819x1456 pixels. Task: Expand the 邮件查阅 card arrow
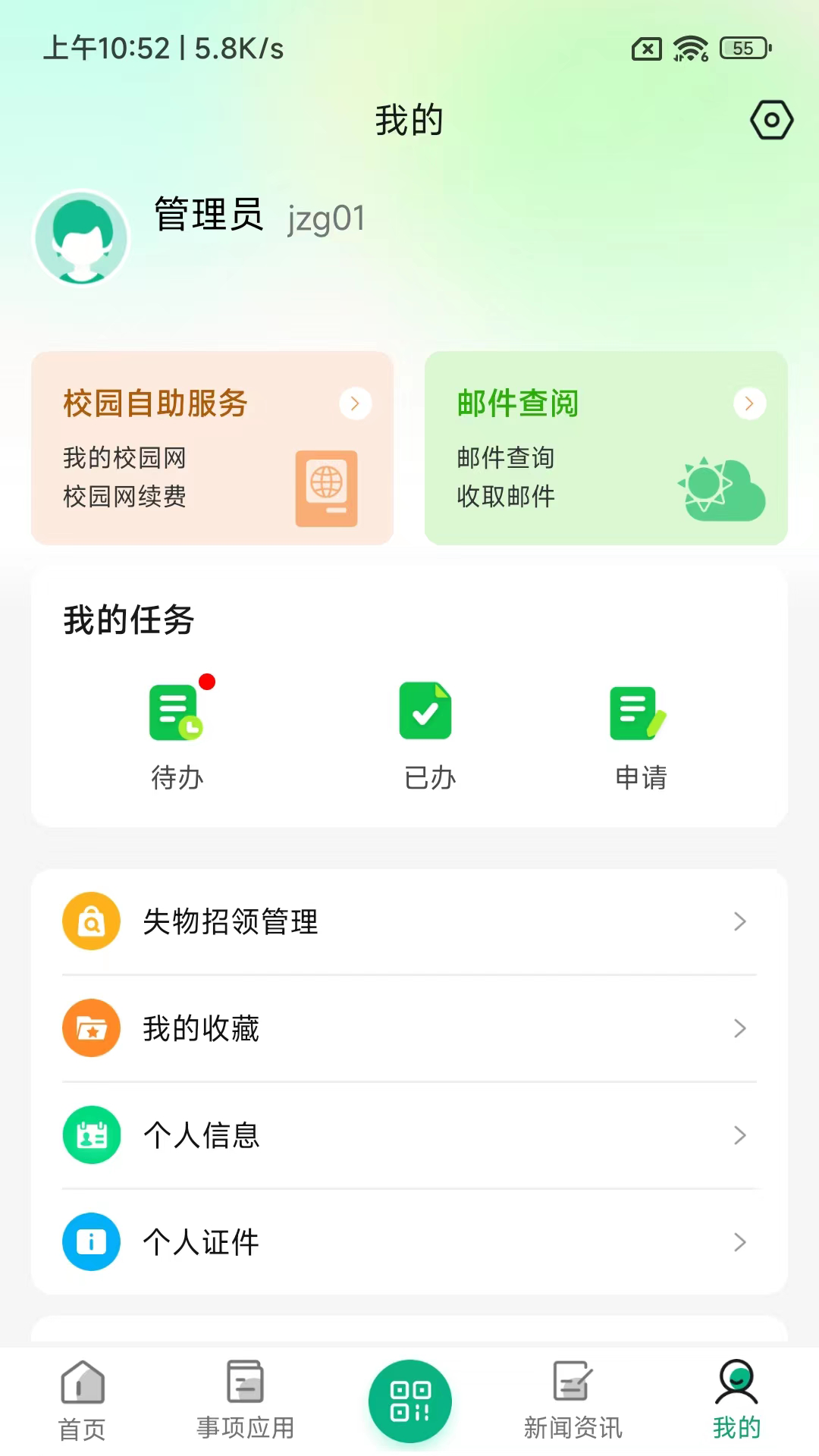click(x=749, y=403)
